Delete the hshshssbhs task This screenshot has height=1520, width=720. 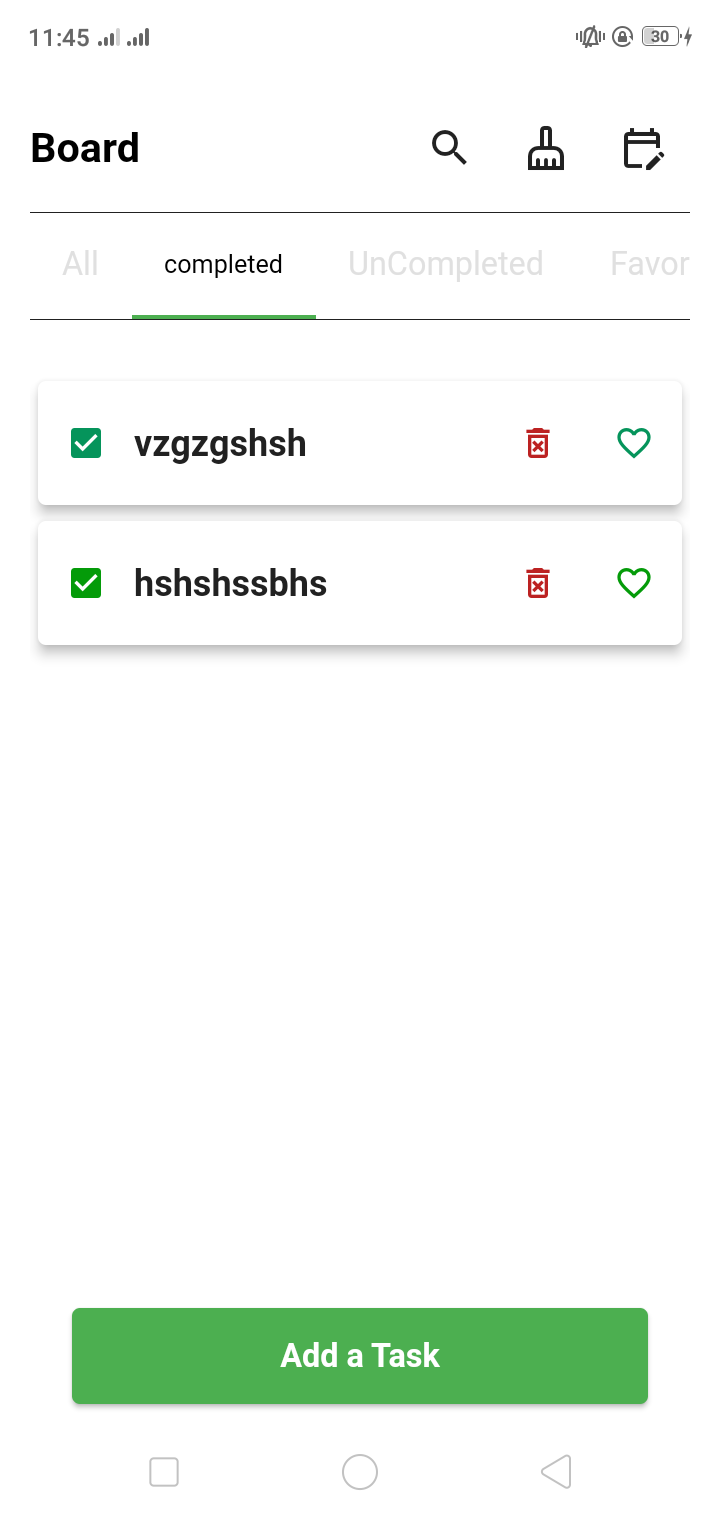[x=538, y=583]
